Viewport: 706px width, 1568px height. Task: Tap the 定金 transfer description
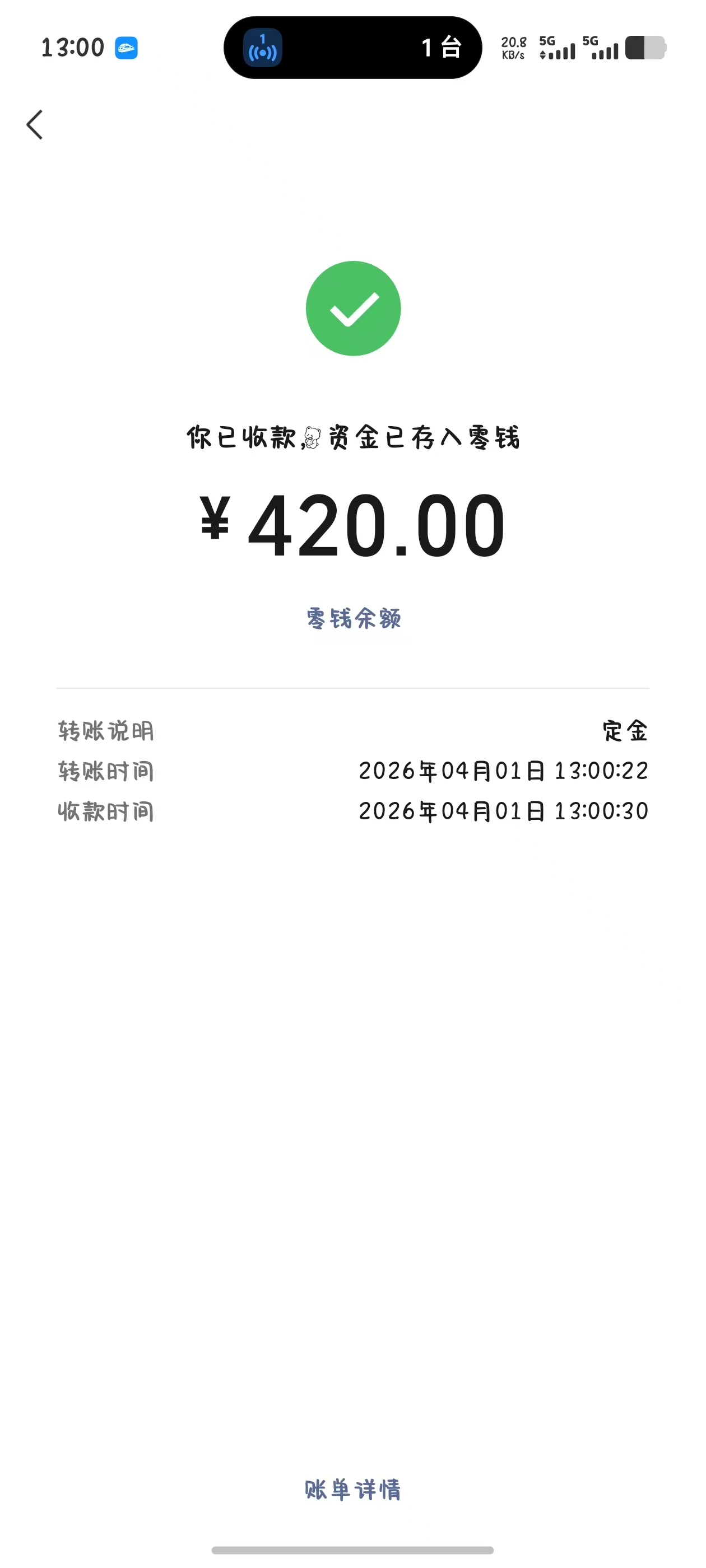[625, 732]
